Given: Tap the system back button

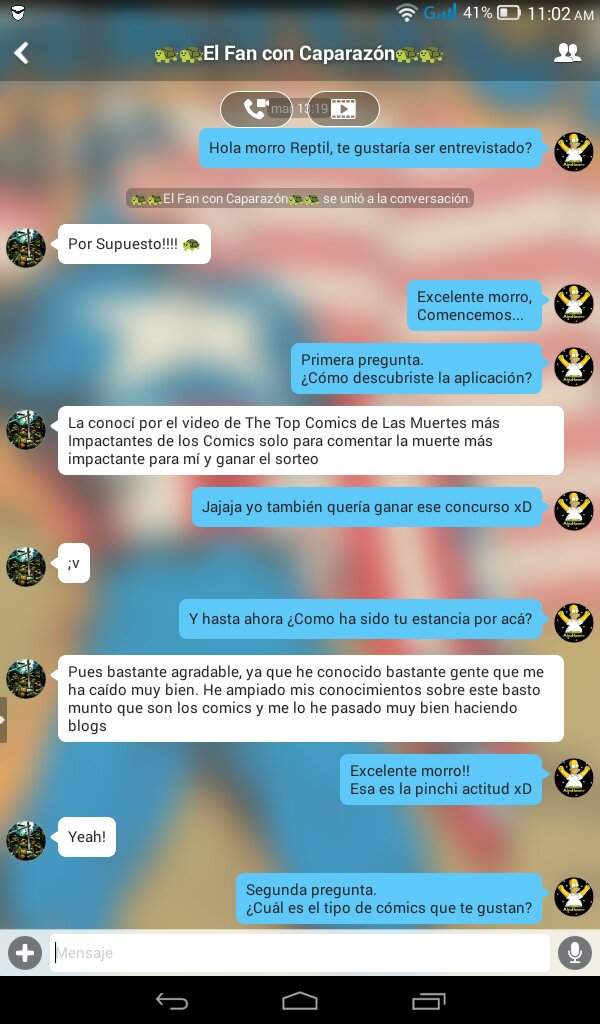Looking at the screenshot, I should [x=171, y=1000].
